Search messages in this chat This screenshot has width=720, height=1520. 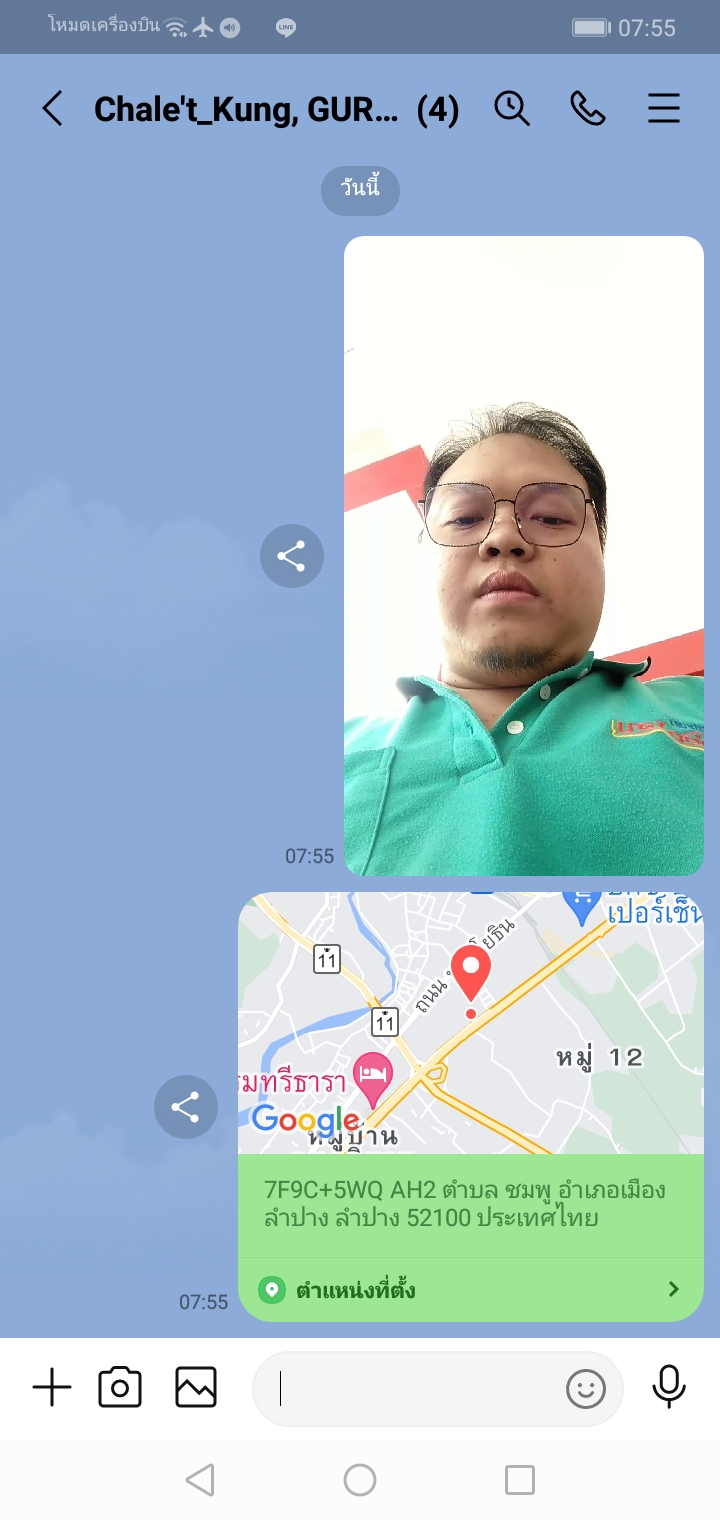click(x=512, y=108)
